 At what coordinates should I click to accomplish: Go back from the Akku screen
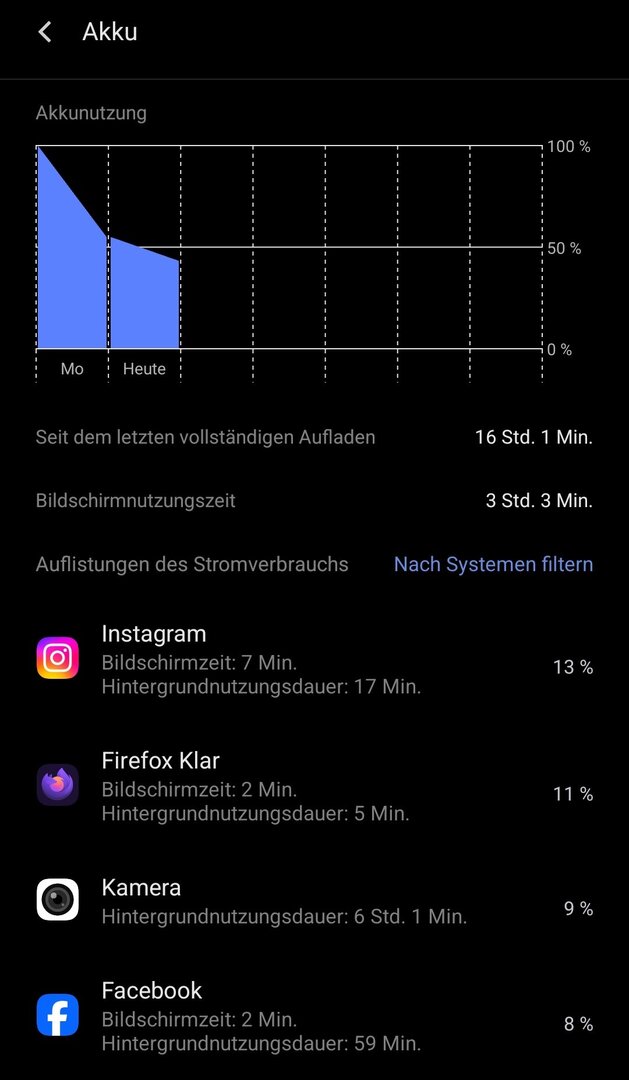pos(44,32)
